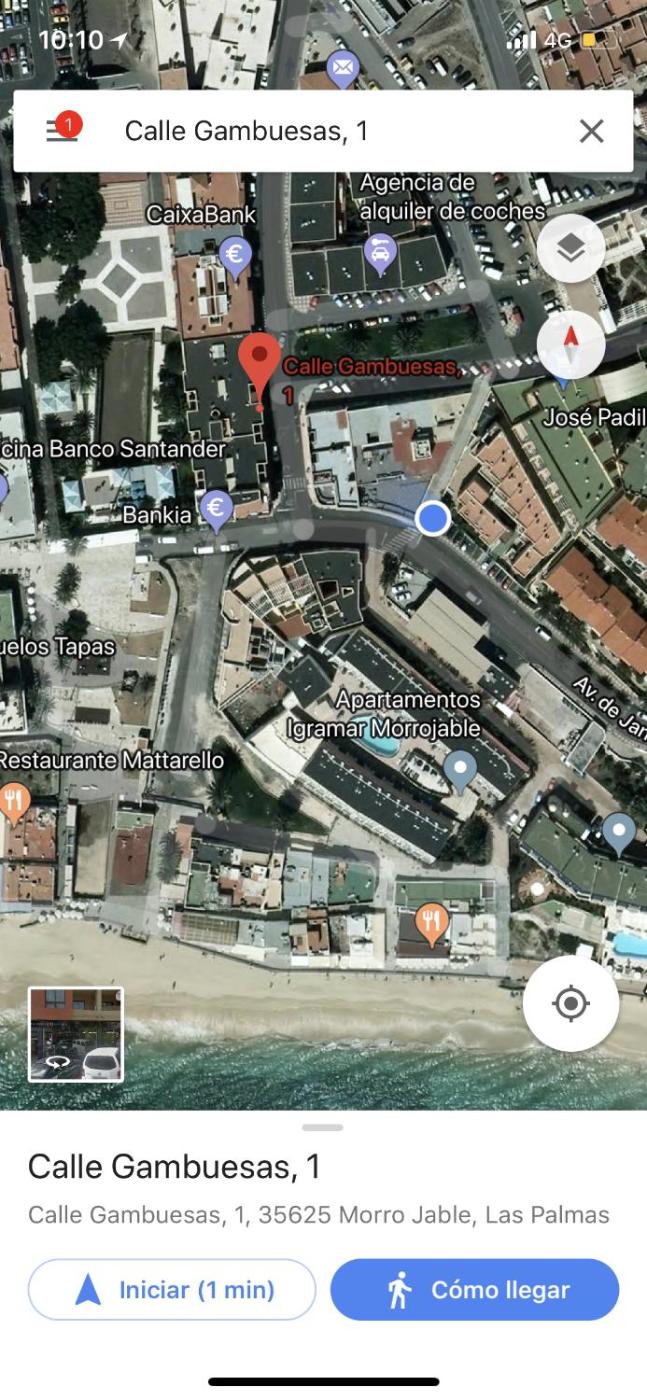Open the map layers selector
647x1400 pixels.
(570, 249)
